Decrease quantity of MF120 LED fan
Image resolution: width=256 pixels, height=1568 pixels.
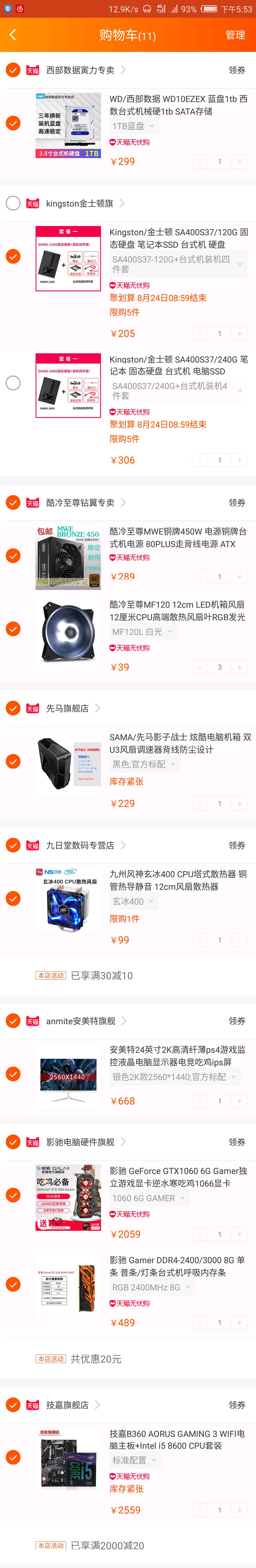click(199, 667)
